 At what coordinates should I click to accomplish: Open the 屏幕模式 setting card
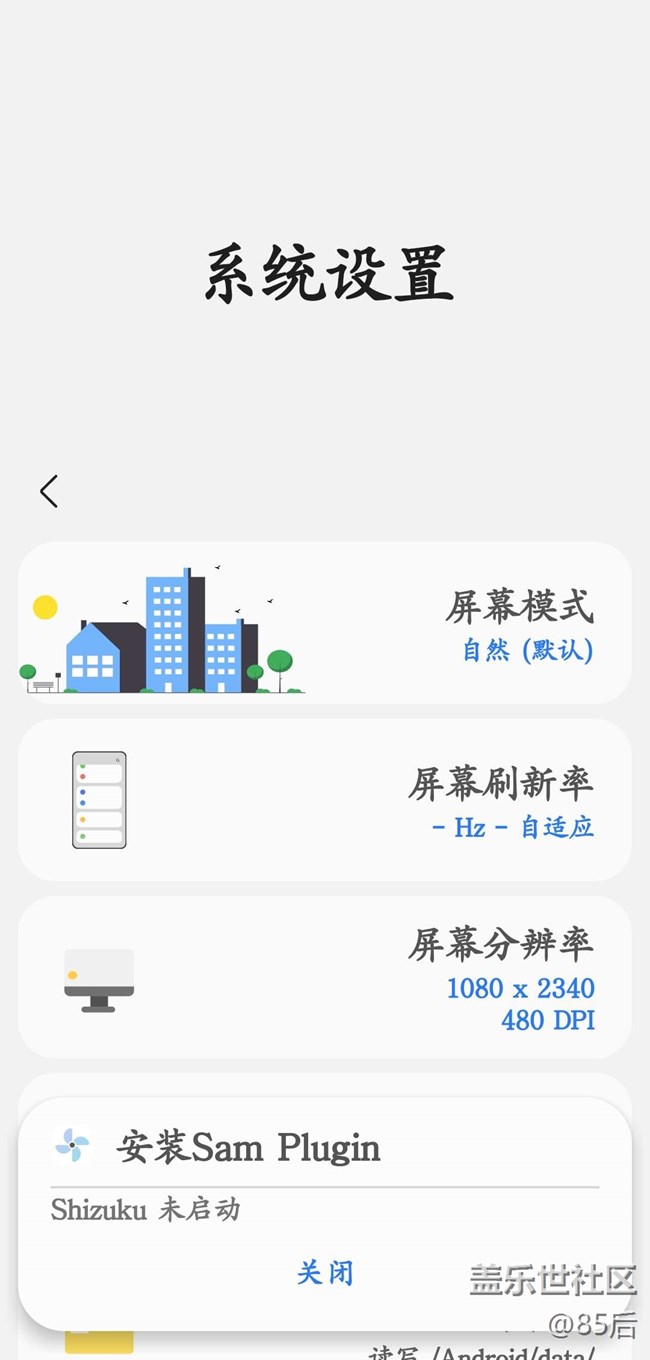[x=324, y=623]
